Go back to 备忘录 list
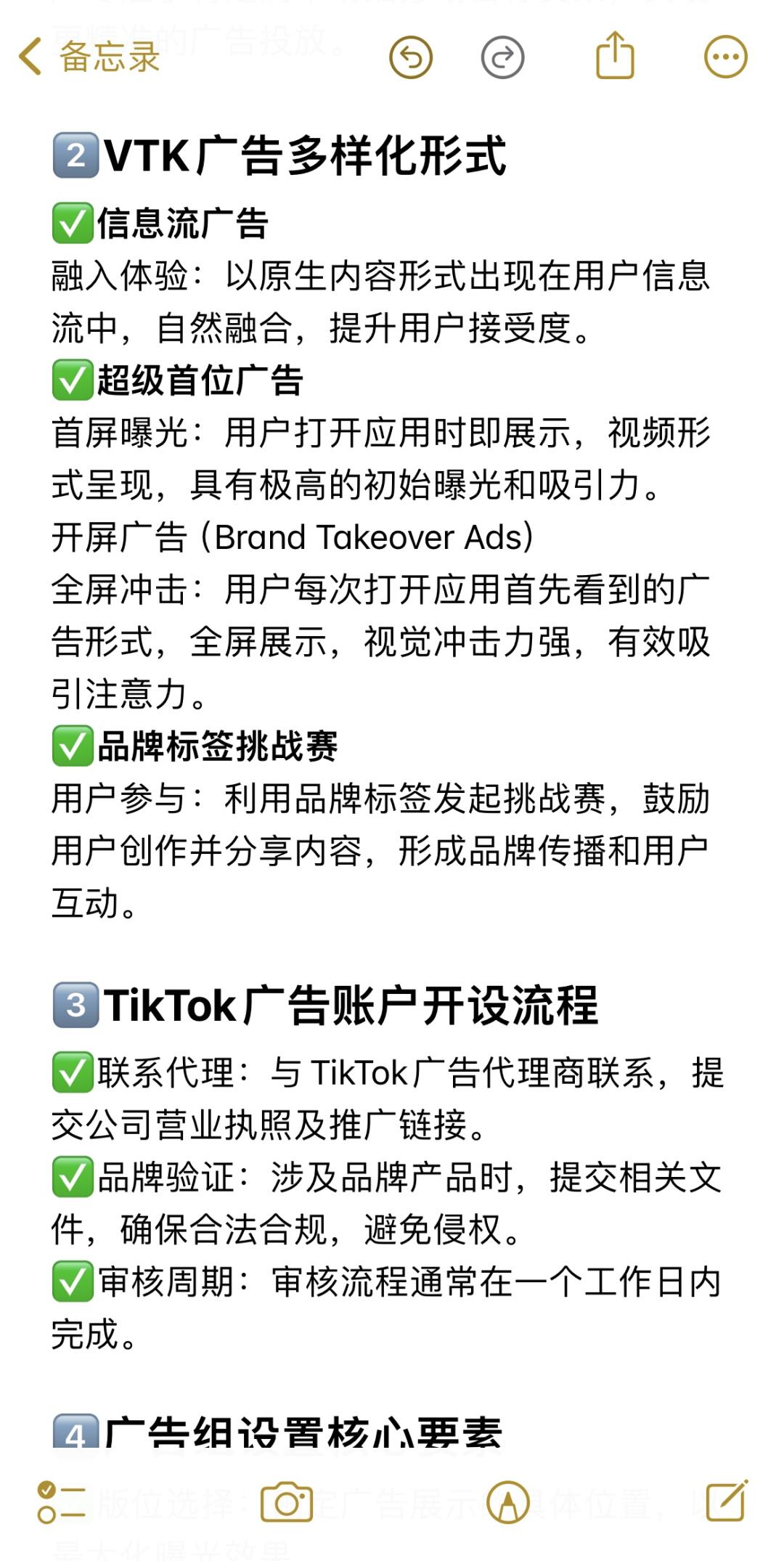This screenshot has height=1561, width=784. (89, 57)
